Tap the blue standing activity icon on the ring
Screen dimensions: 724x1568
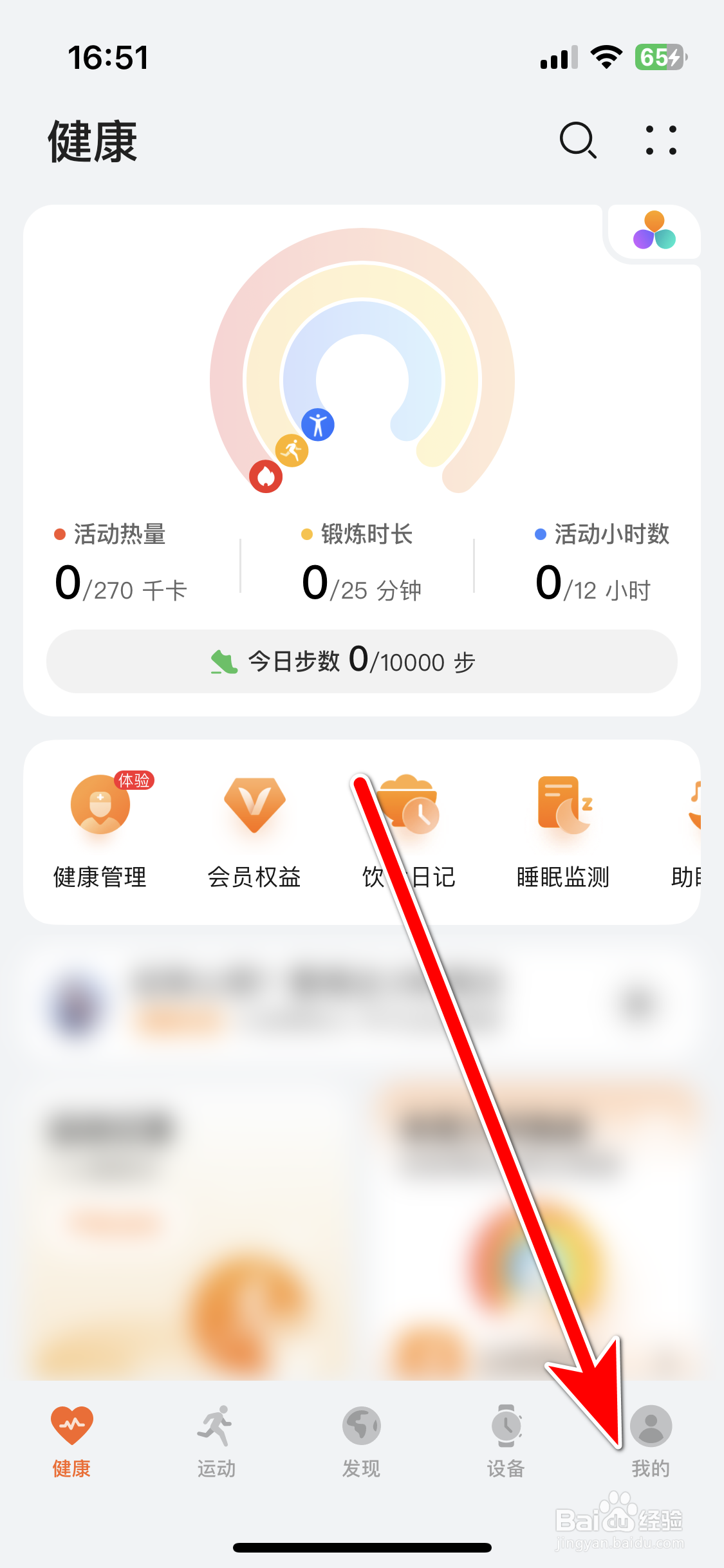pyautogui.click(x=317, y=424)
